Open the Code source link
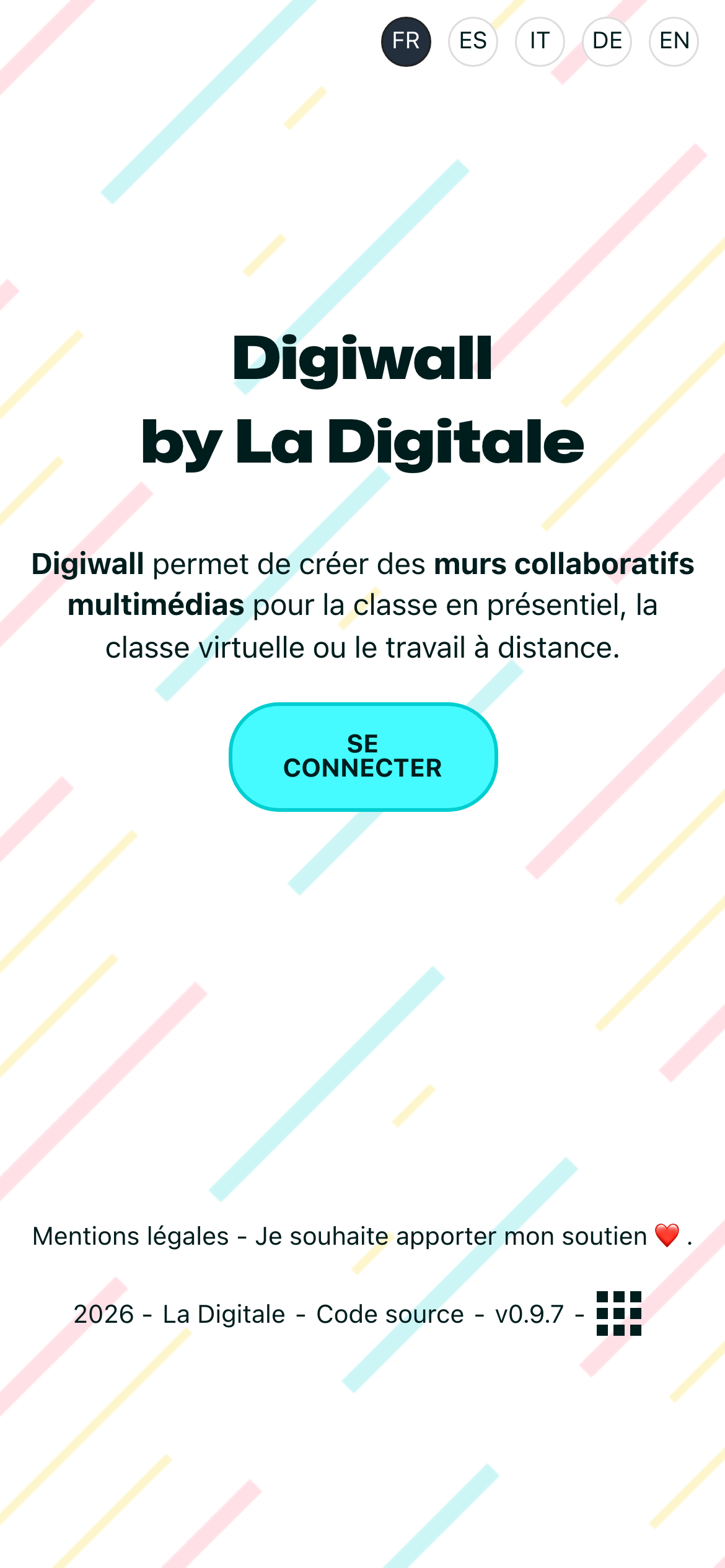 pos(390,1314)
